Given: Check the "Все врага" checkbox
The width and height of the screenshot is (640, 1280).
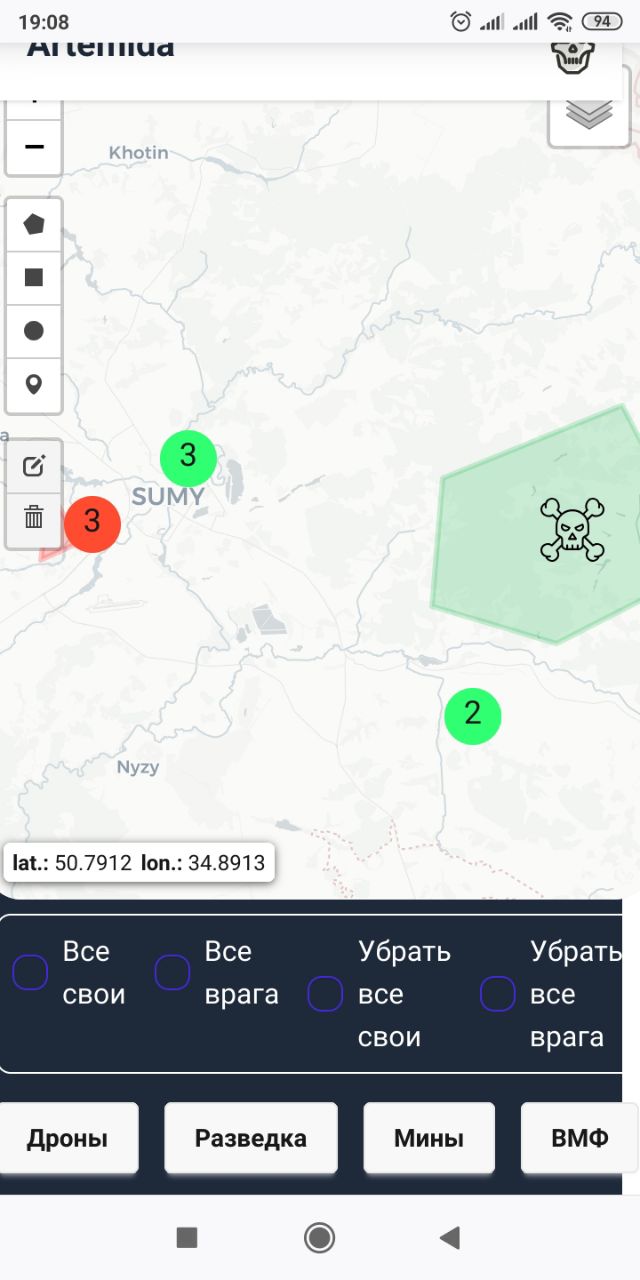Looking at the screenshot, I should (172, 972).
